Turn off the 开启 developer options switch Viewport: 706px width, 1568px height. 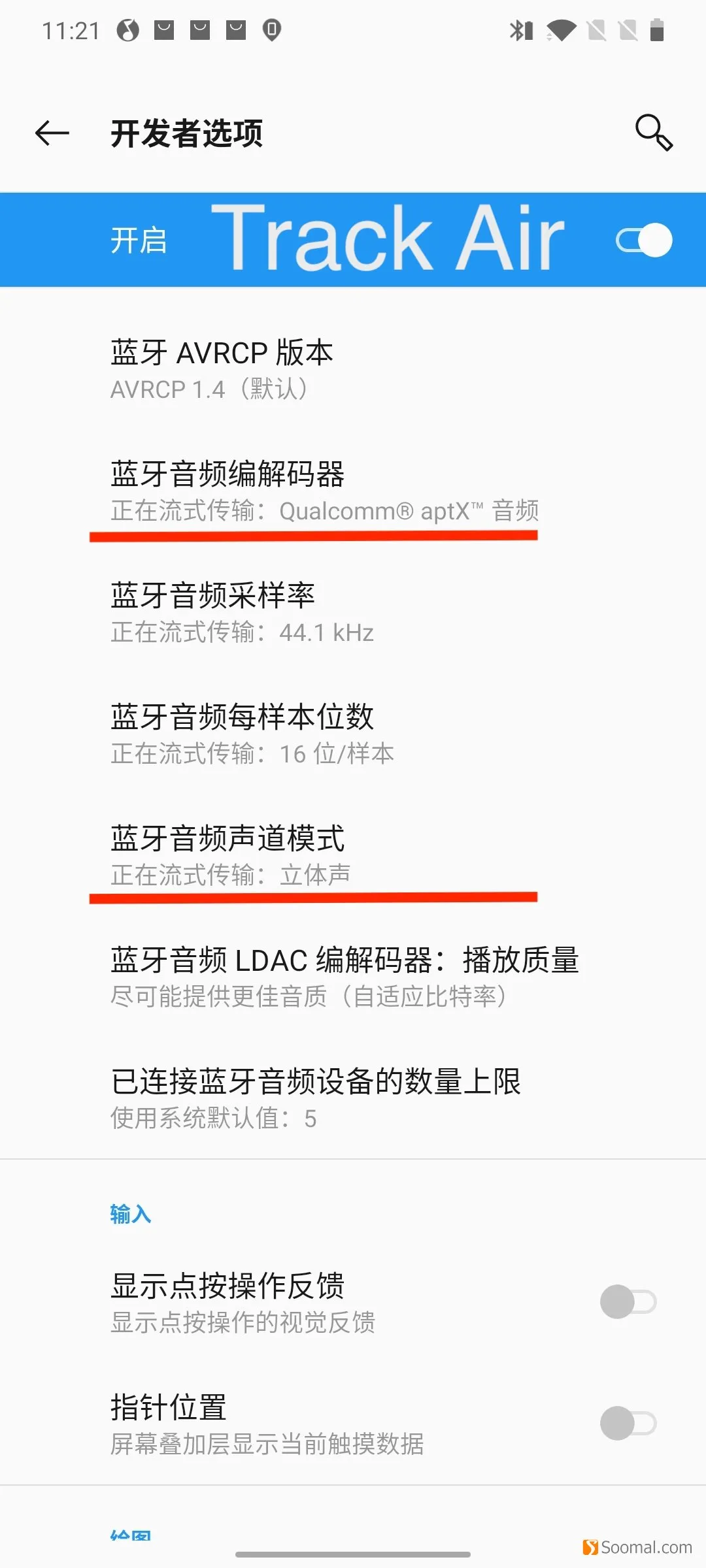pos(645,240)
